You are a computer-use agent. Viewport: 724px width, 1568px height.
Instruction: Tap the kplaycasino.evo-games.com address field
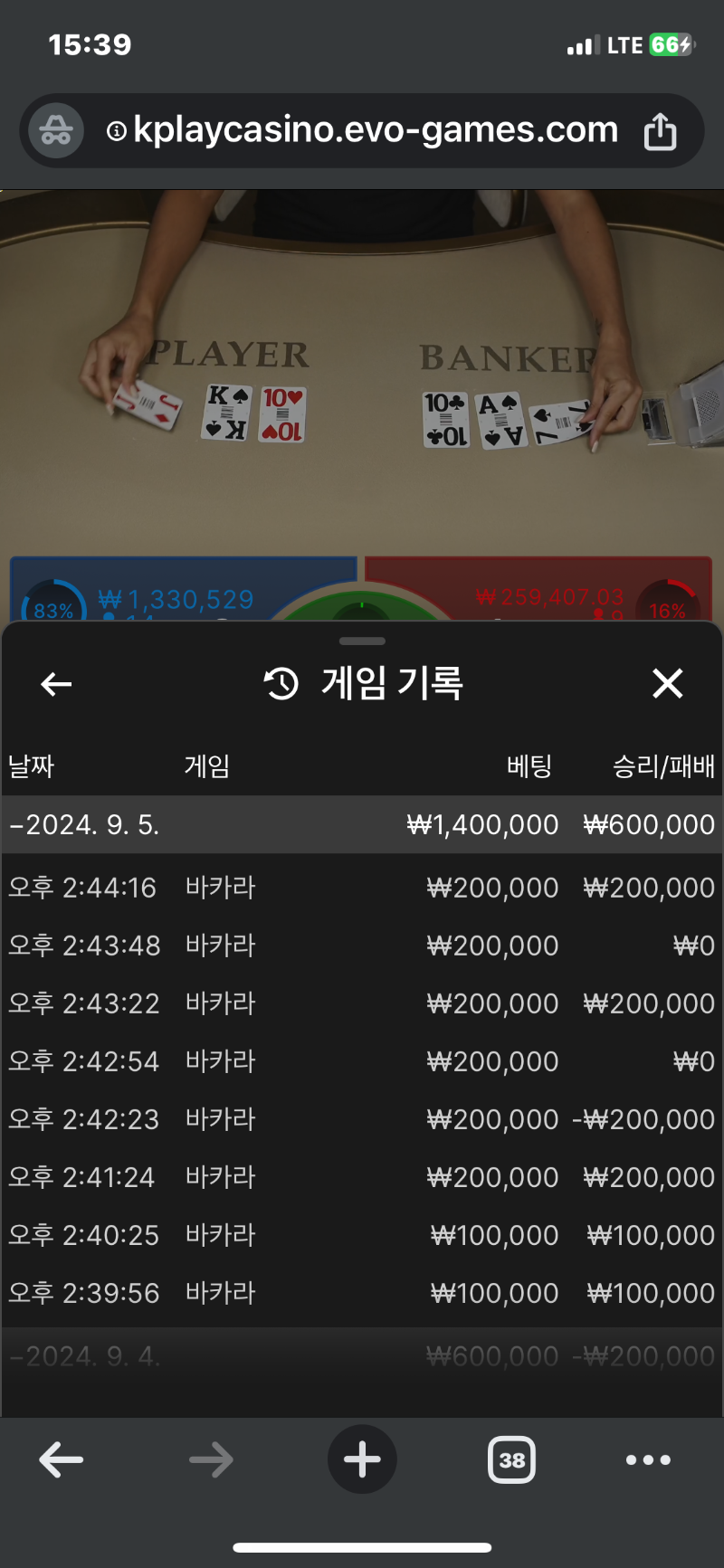362,130
